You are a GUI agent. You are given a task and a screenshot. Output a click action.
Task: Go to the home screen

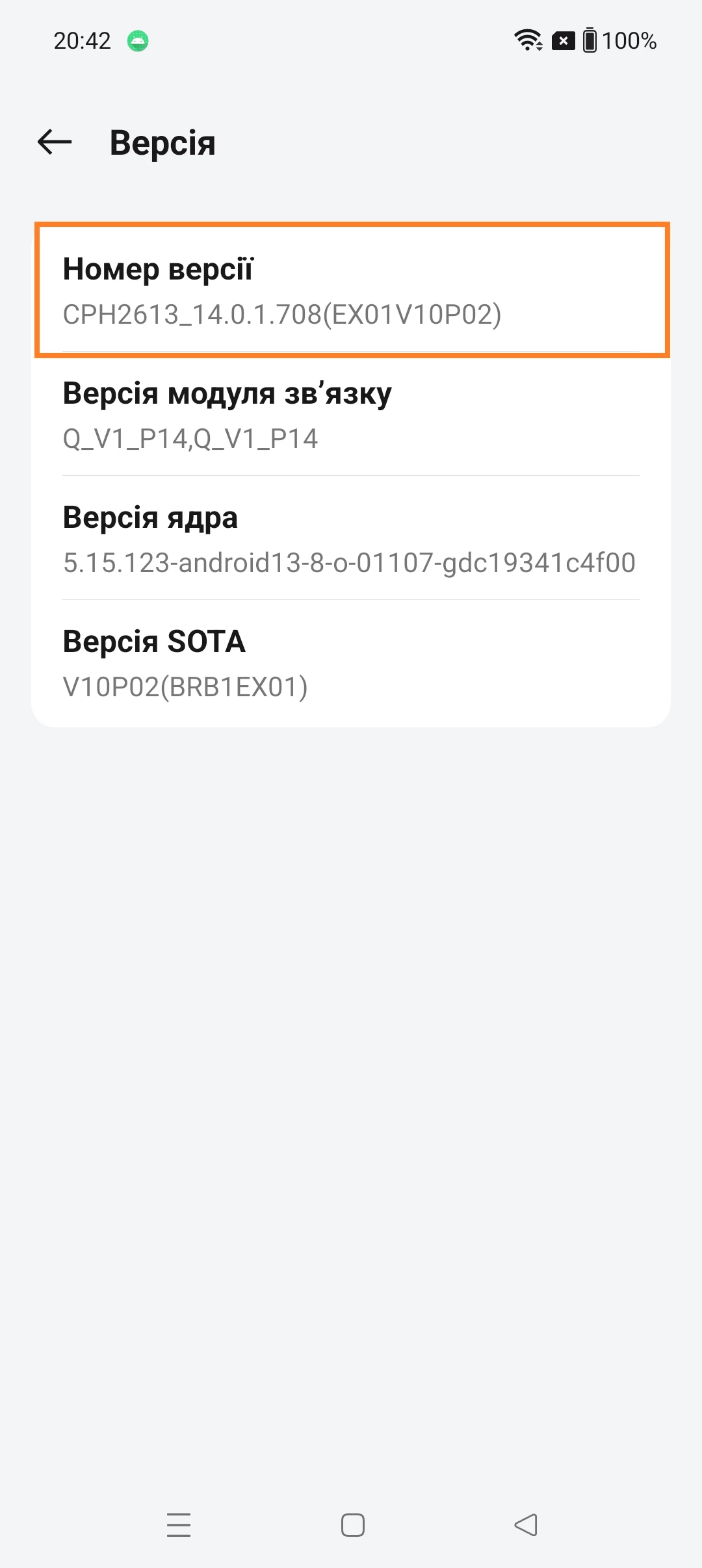(x=352, y=1524)
